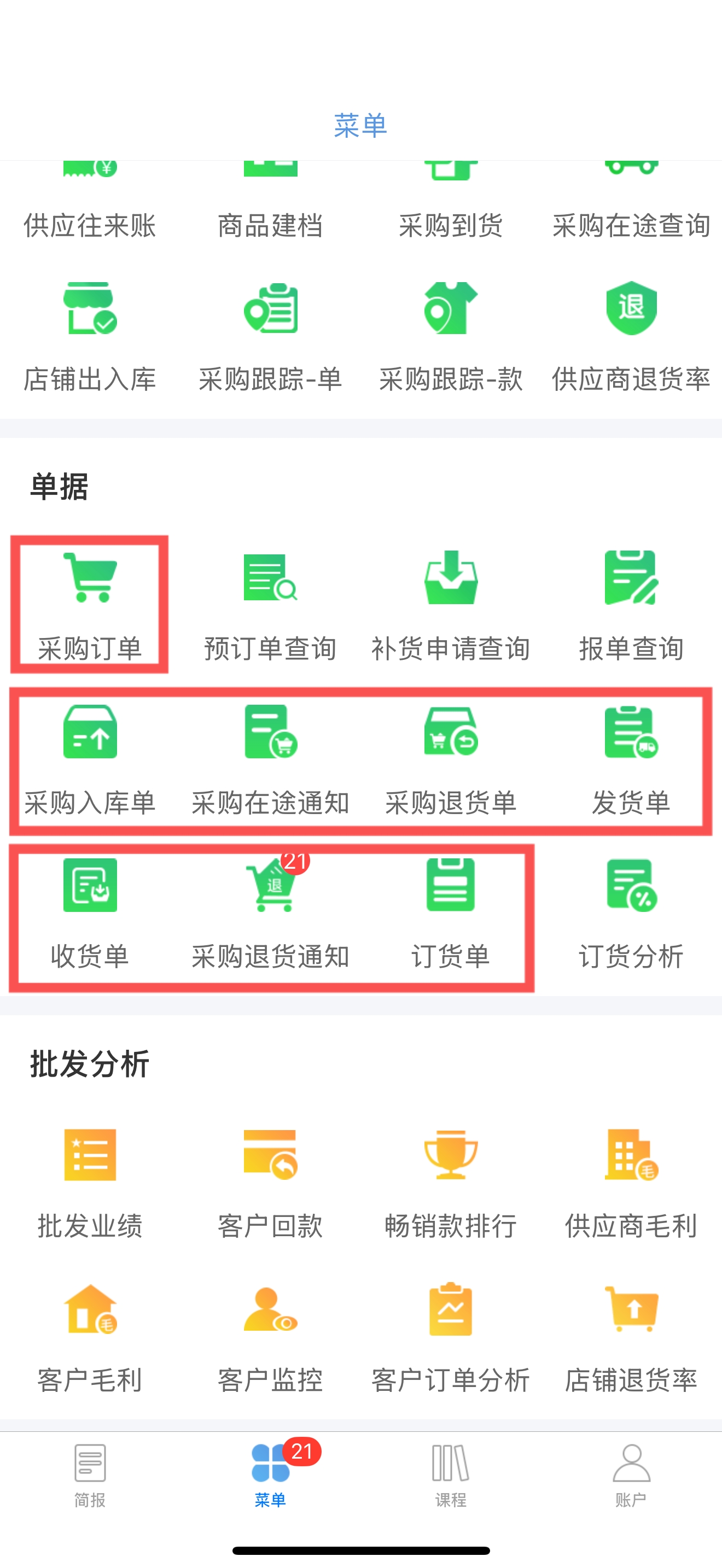This screenshot has width=722, height=1568.
Task: Open 预订单查询
Action: [270, 606]
